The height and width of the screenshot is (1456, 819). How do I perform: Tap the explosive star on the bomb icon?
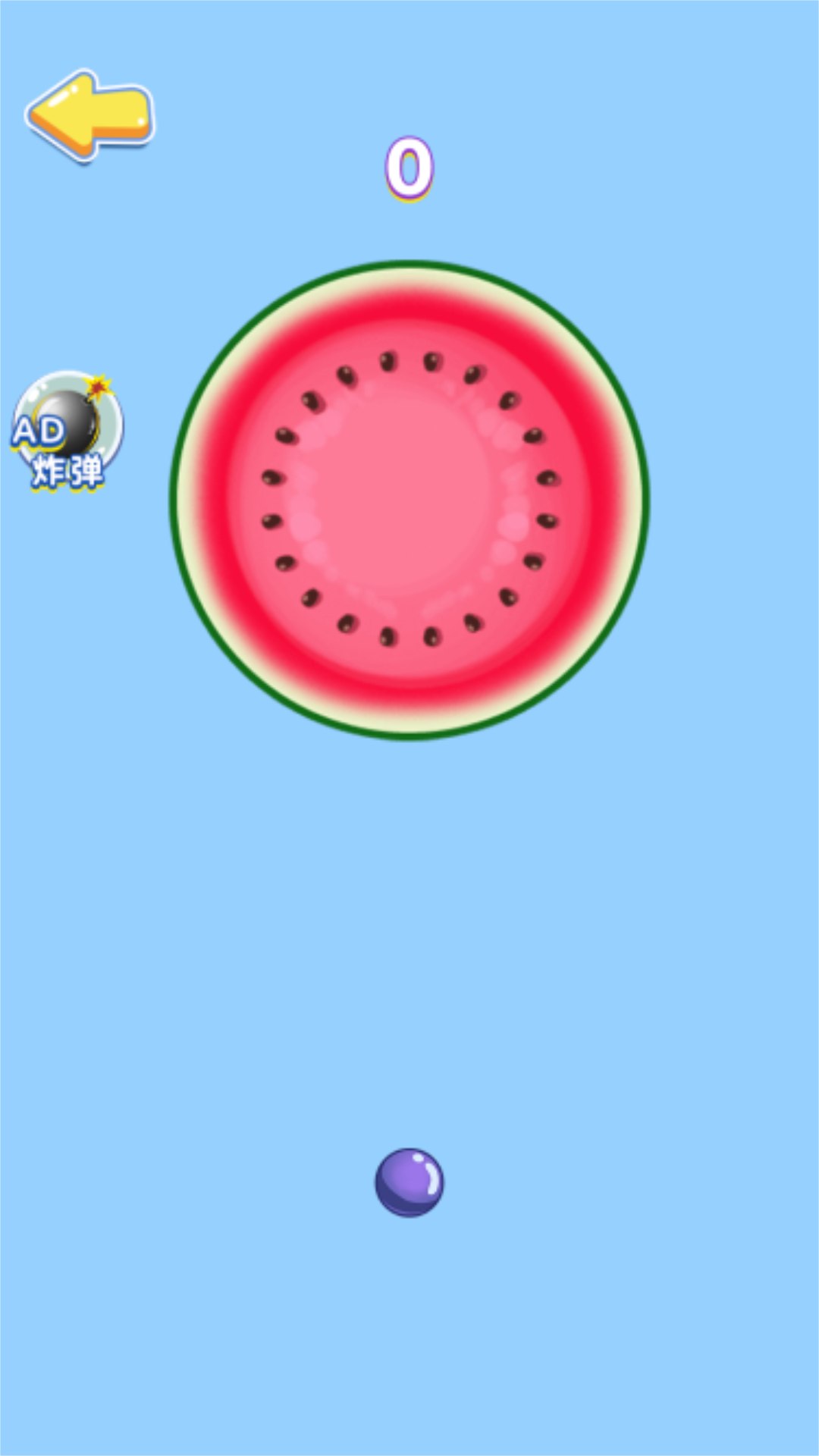click(x=99, y=387)
